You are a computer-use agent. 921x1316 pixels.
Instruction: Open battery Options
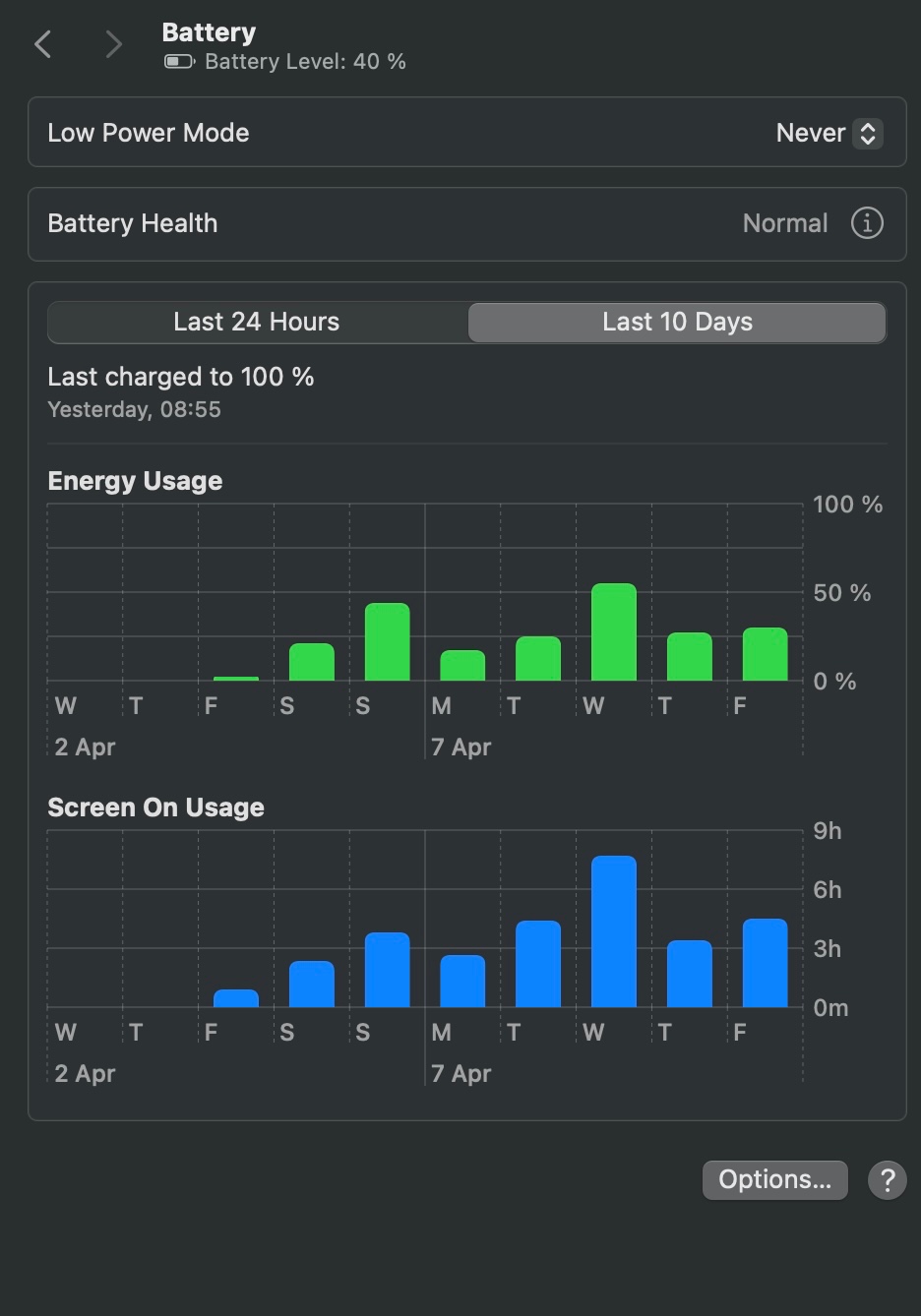(774, 1179)
